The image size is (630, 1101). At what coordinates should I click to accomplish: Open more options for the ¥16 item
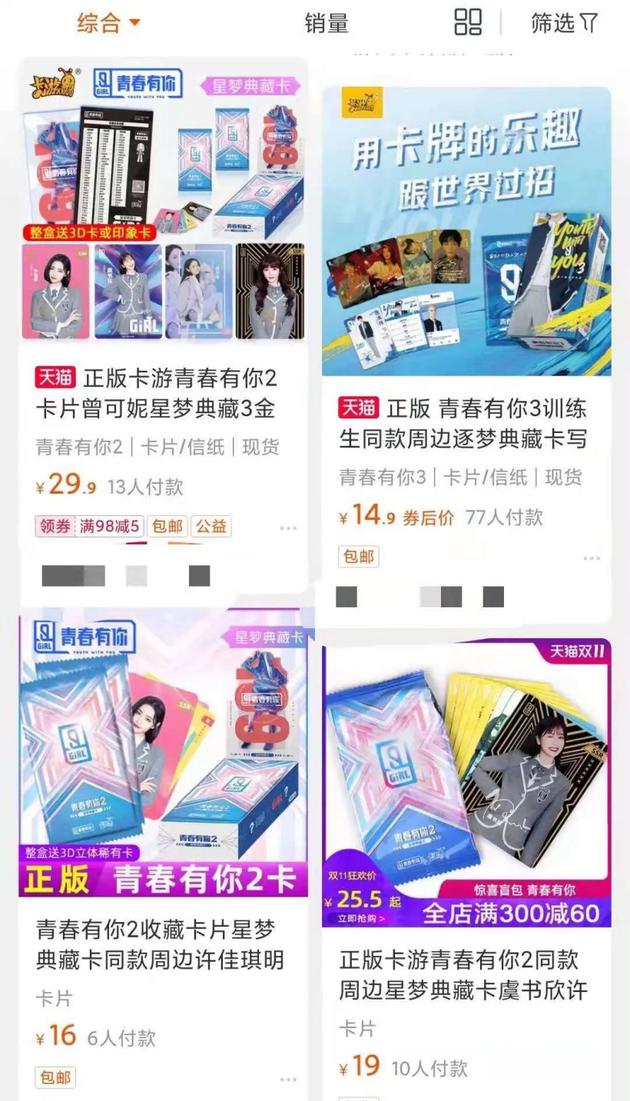(x=288, y=1080)
